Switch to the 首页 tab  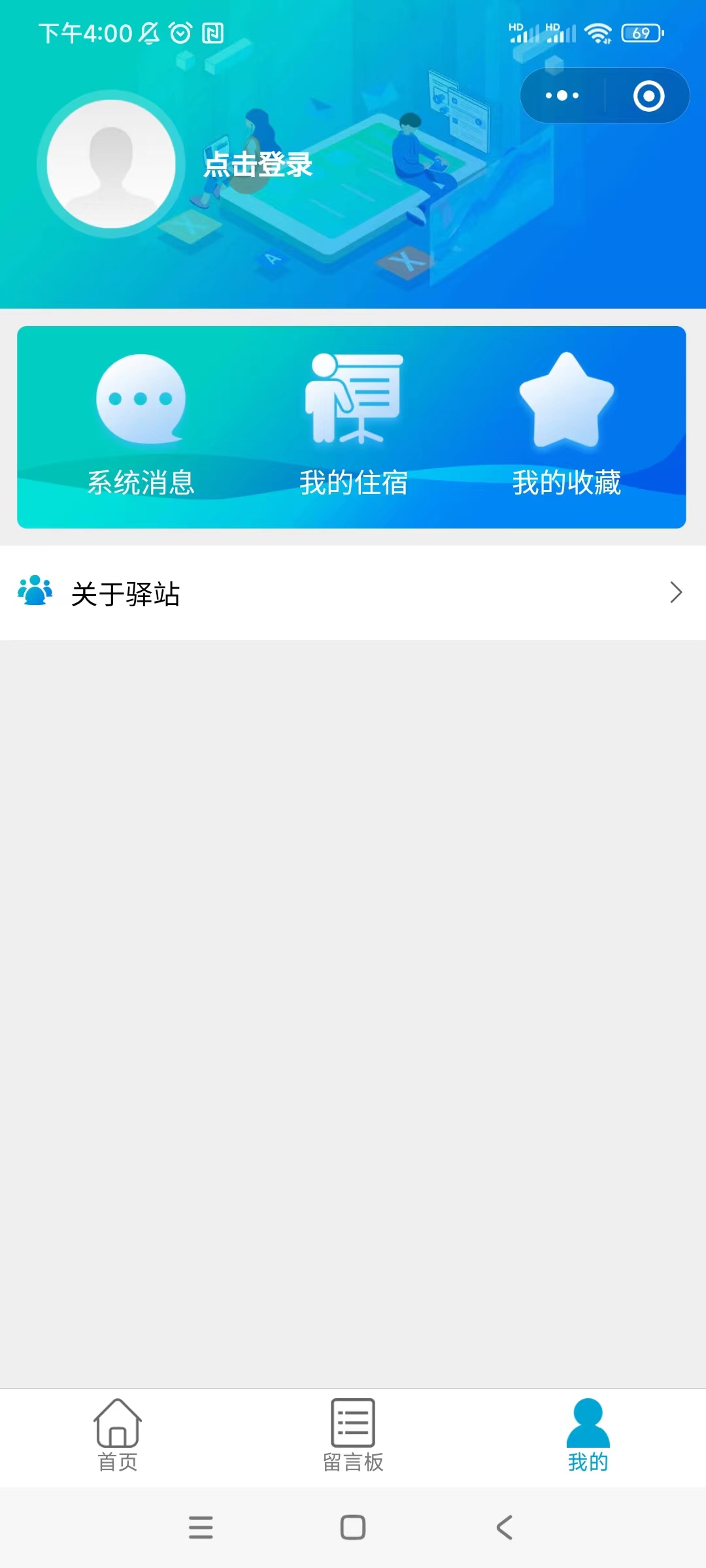pyautogui.click(x=118, y=1436)
